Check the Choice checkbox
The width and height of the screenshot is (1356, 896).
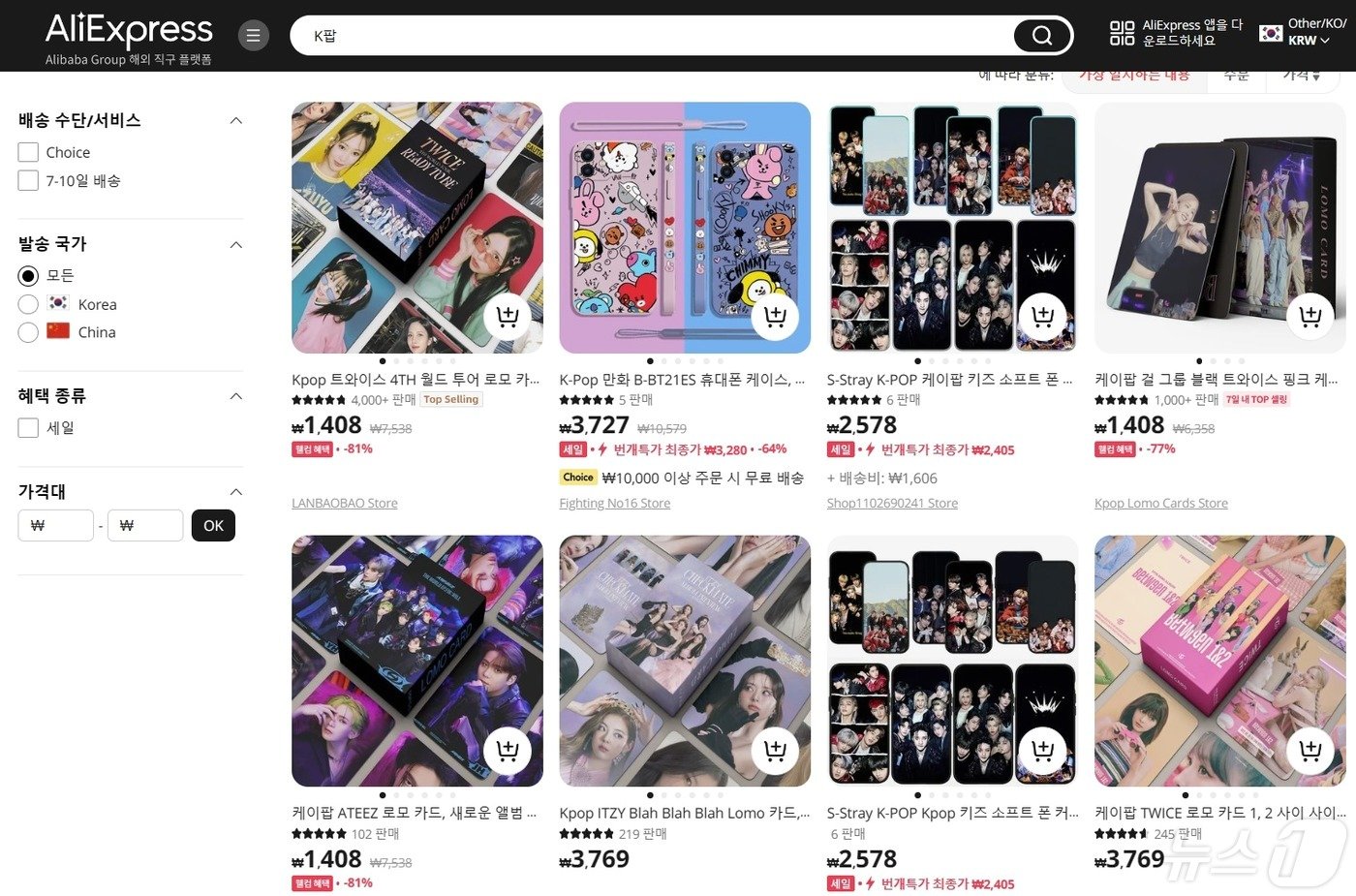tap(28, 152)
